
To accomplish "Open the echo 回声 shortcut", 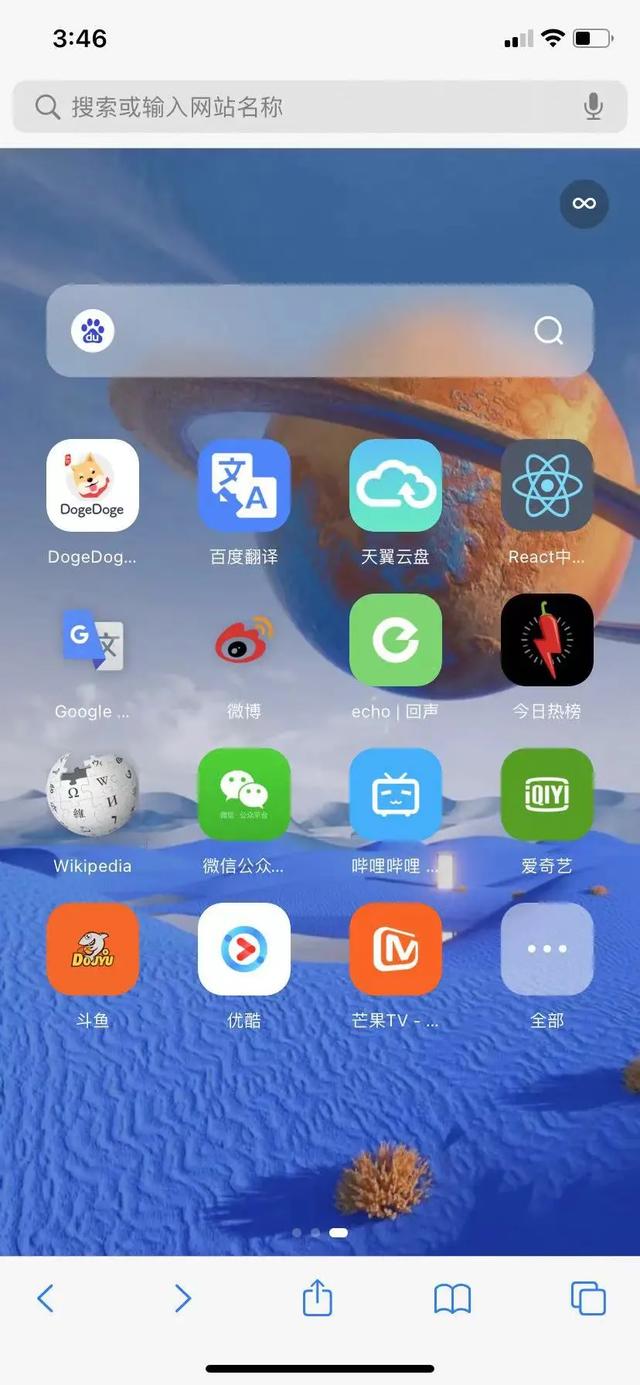I will click(395, 640).
